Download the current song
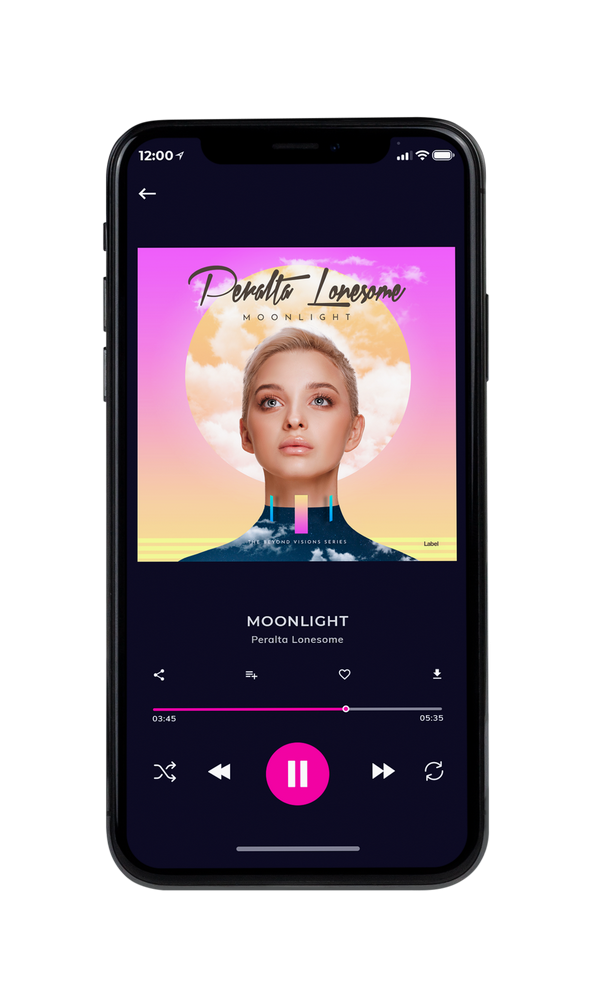 (x=437, y=674)
